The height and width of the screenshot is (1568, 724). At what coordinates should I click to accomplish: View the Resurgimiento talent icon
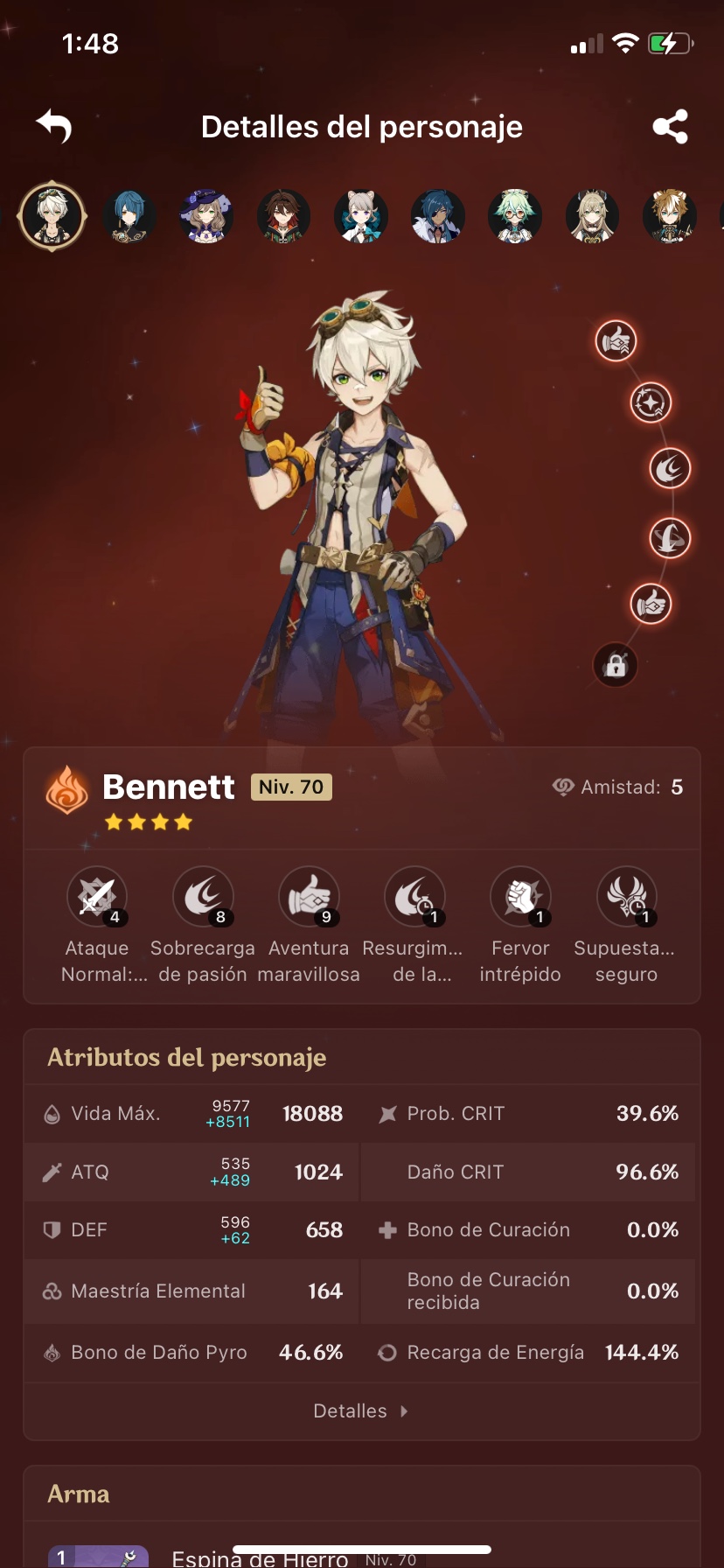click(414, 896)
